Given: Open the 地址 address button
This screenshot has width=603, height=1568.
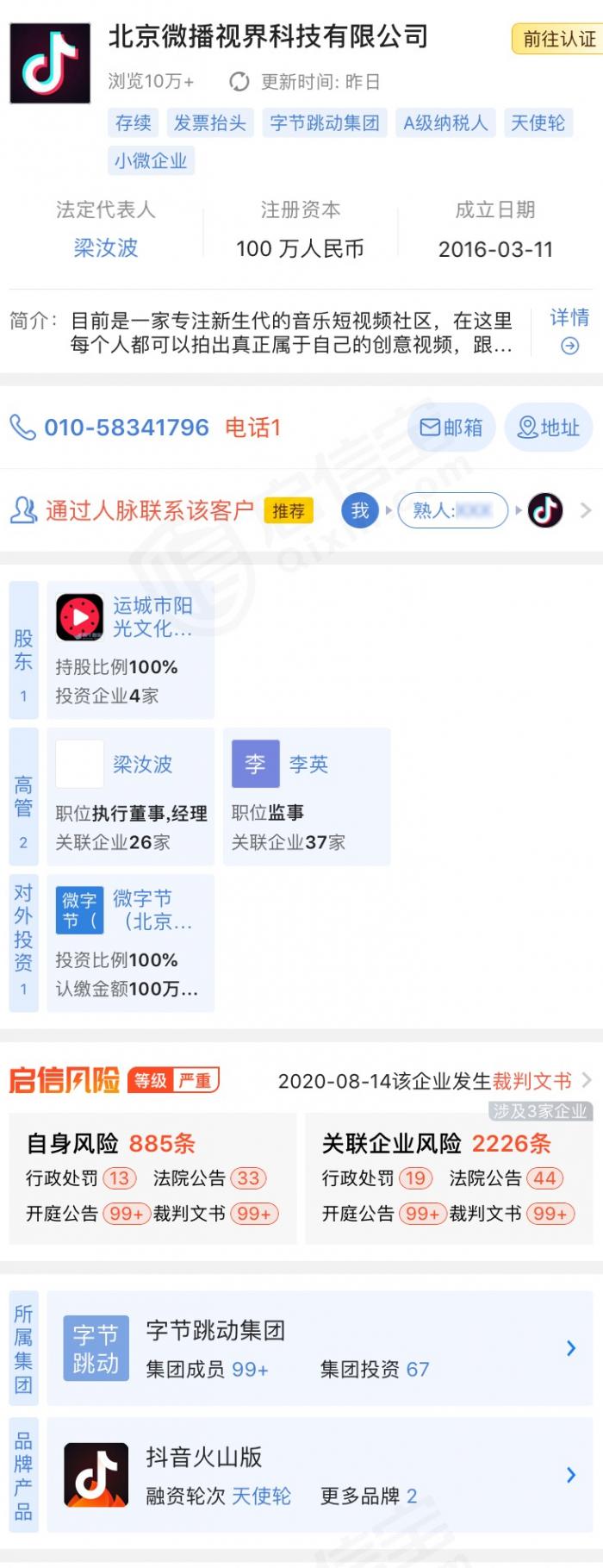Looking at the screenshot, I should (x=548, y=428).
